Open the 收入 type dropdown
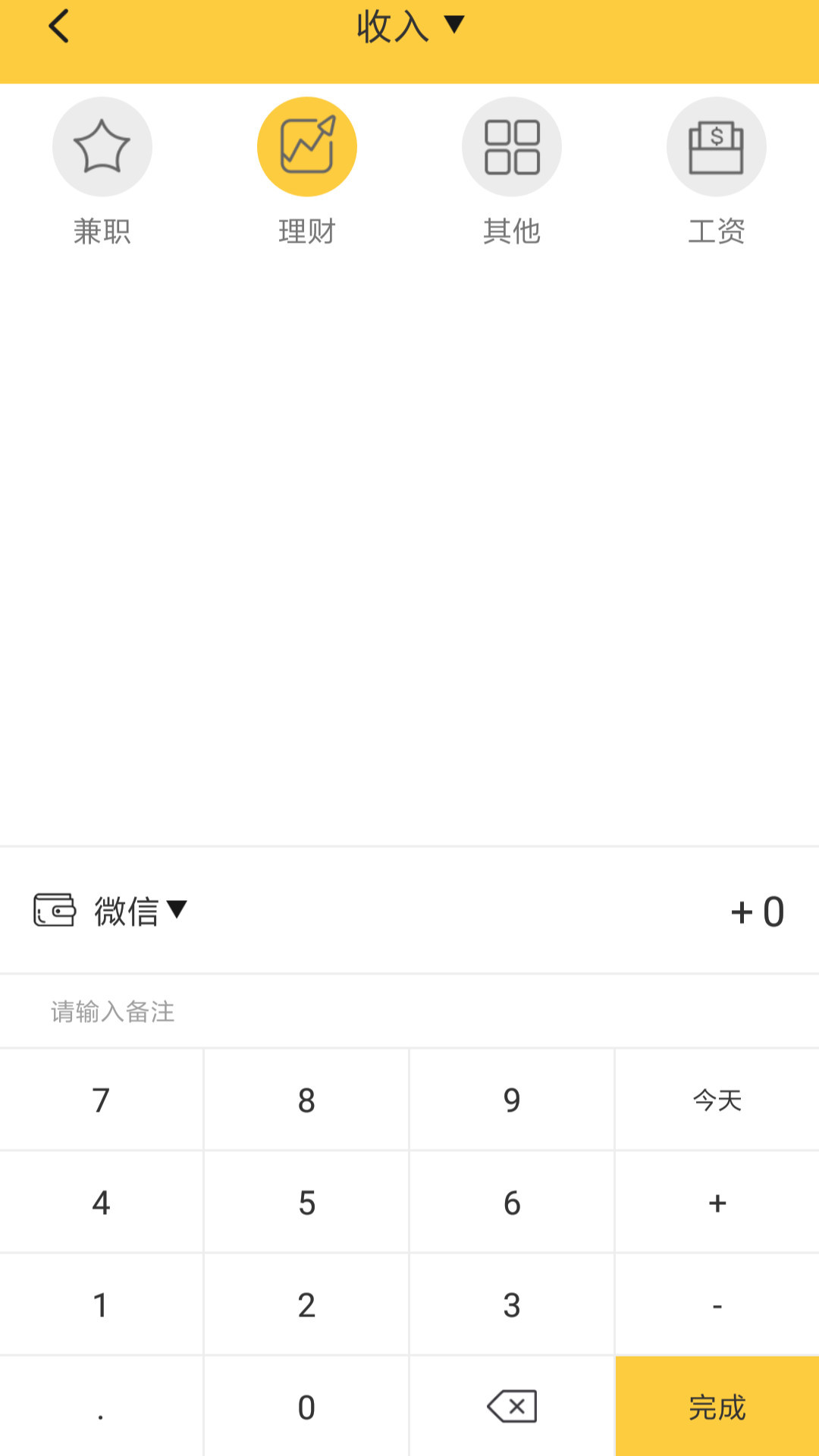 pyautogui.click(x=409, y=27)
